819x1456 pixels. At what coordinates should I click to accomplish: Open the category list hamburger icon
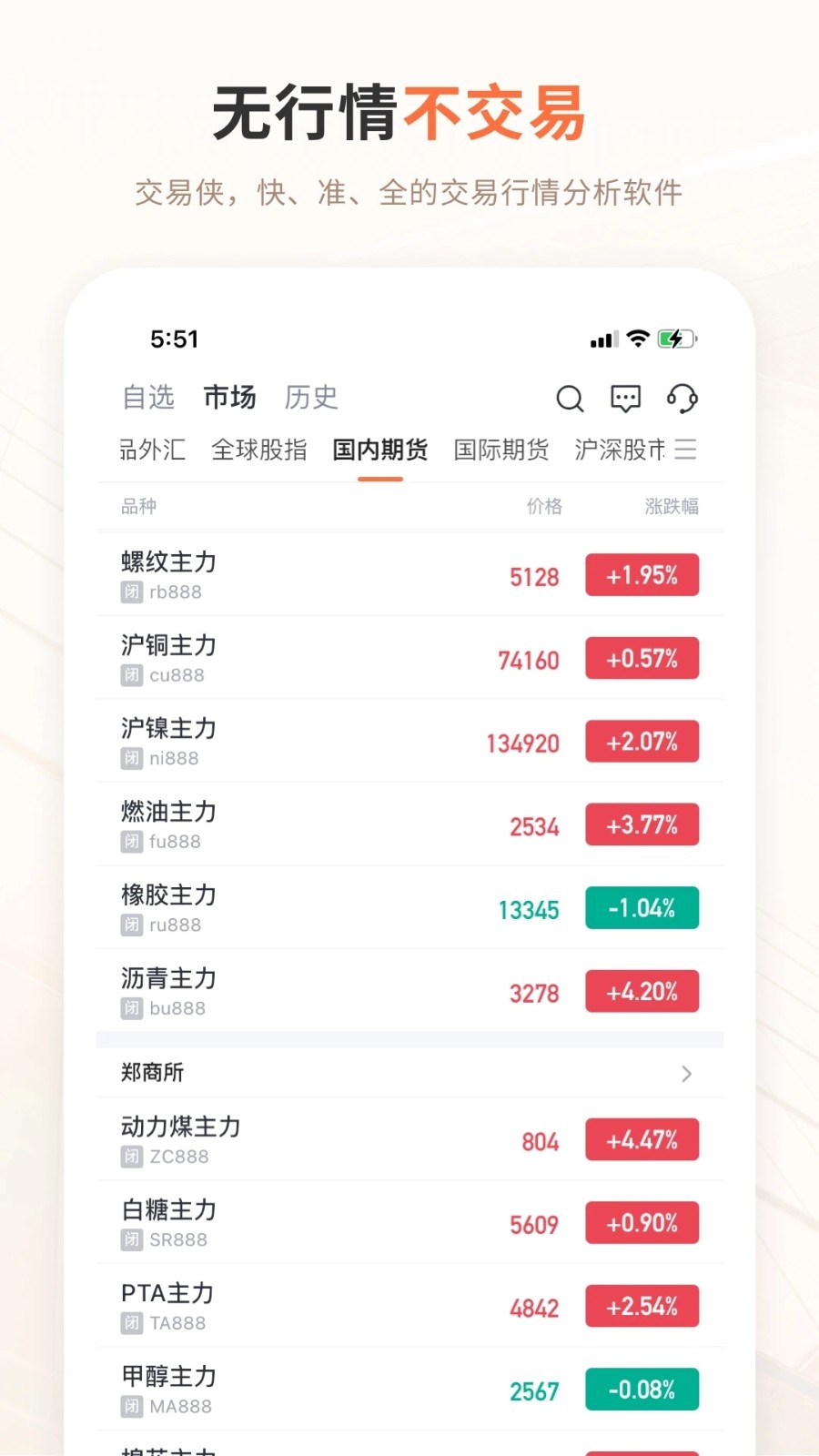click(685, 450)
